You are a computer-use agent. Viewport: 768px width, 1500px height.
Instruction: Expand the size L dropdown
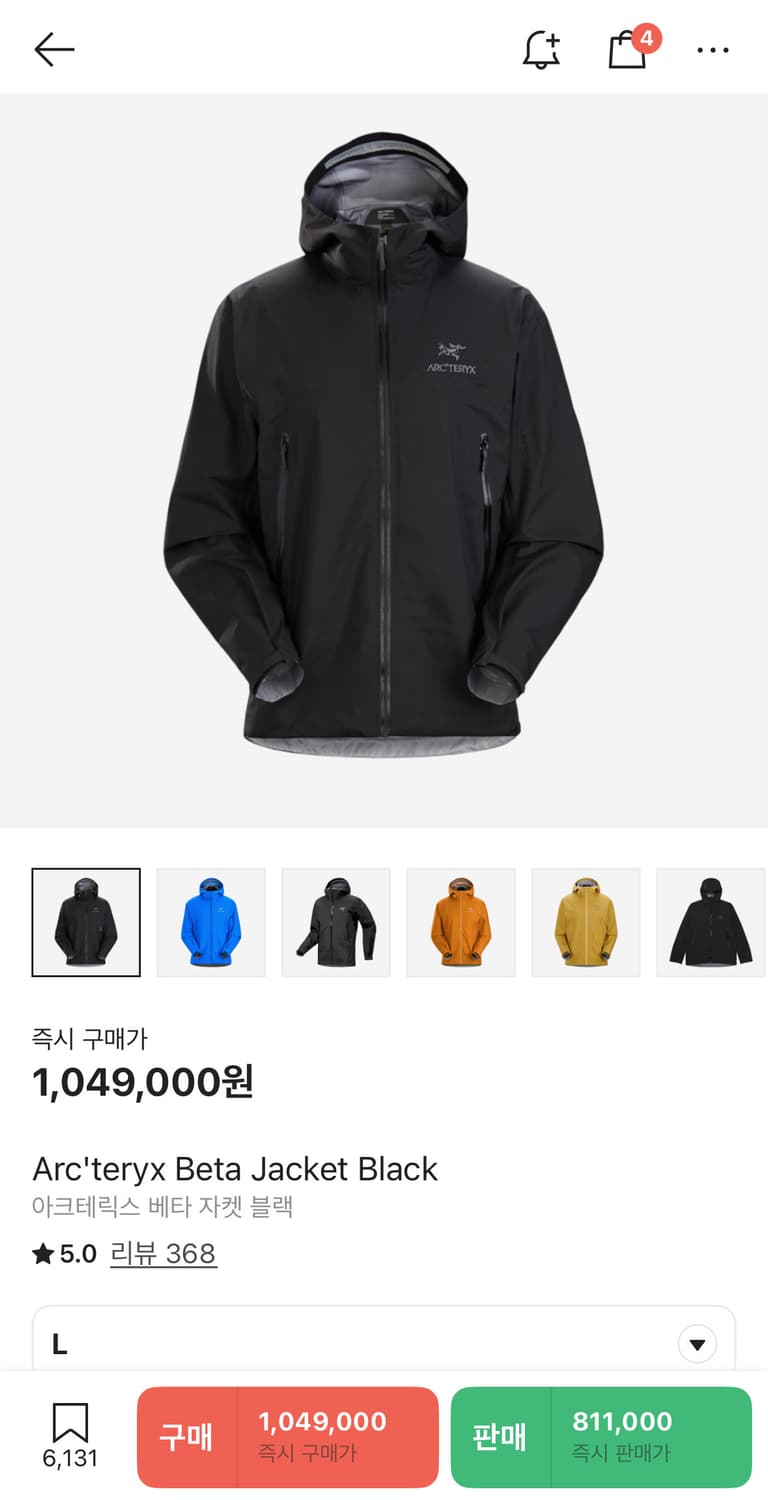coord(384,1344)
